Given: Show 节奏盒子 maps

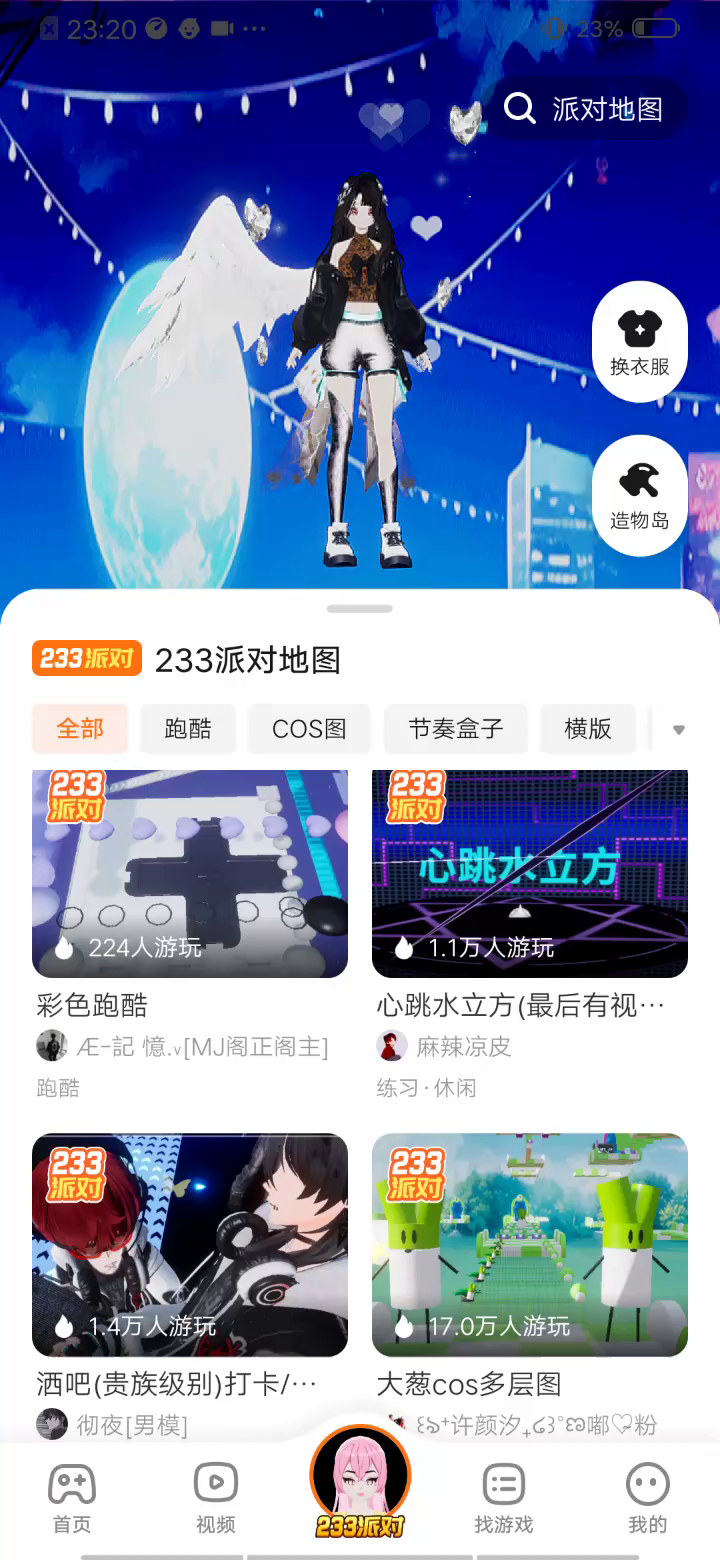Looking at the screenshot, I should pos(456,729).
